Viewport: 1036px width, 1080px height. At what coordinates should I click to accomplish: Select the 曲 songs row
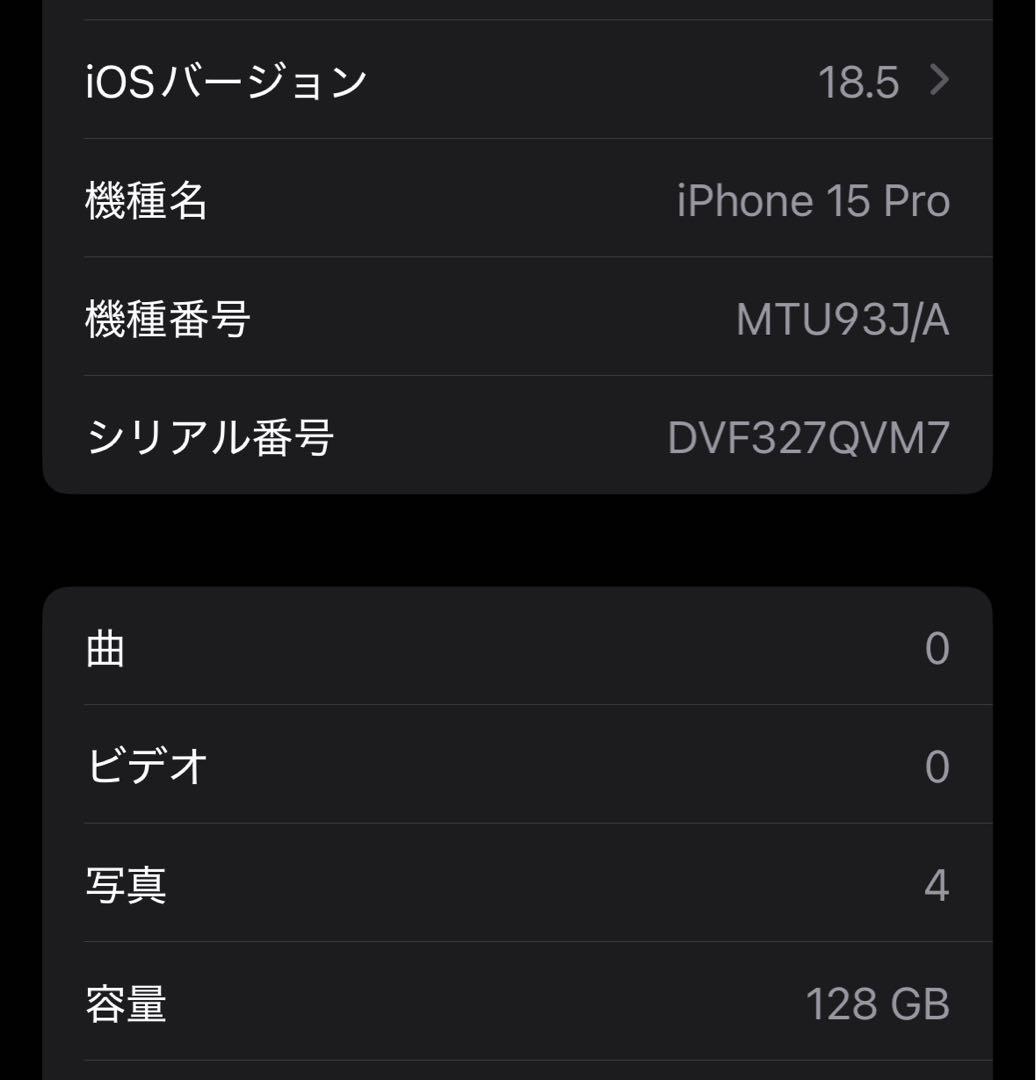tap(500, 650)
